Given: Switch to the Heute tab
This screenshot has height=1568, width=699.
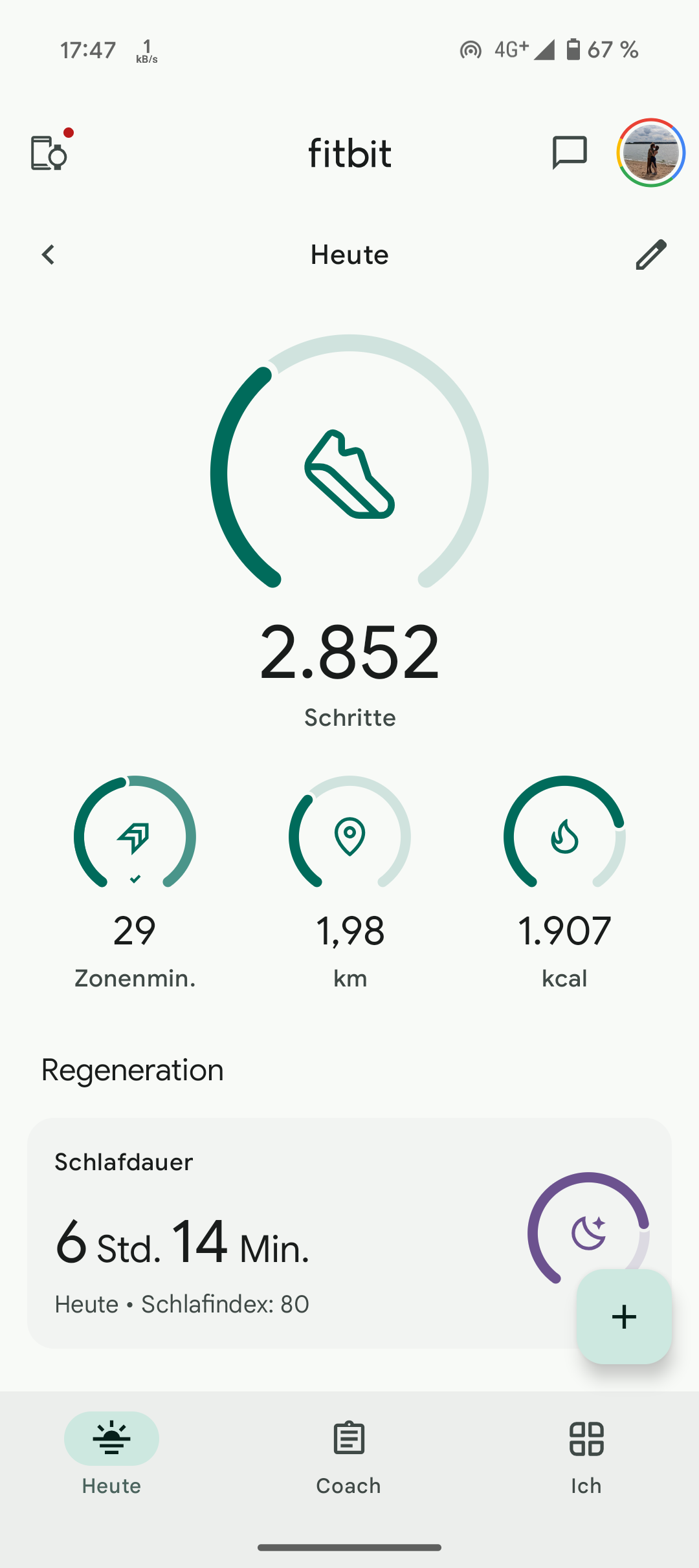Looking at the screenshot, I should click(x=111, y=1454).
